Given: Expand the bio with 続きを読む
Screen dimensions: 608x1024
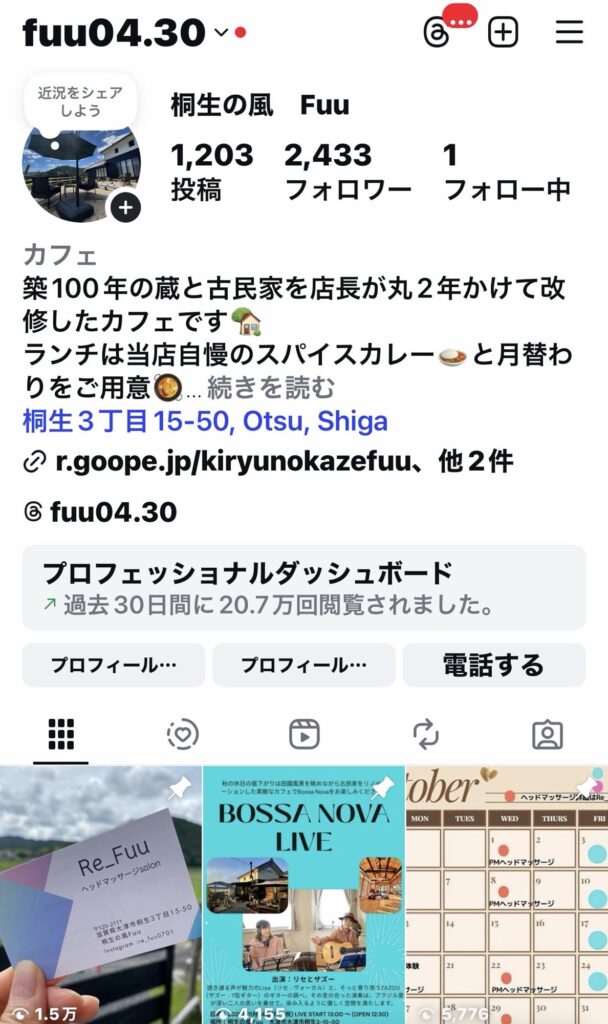Looking at the screenshot, I should pyautogui.click(x=270, y=388).
